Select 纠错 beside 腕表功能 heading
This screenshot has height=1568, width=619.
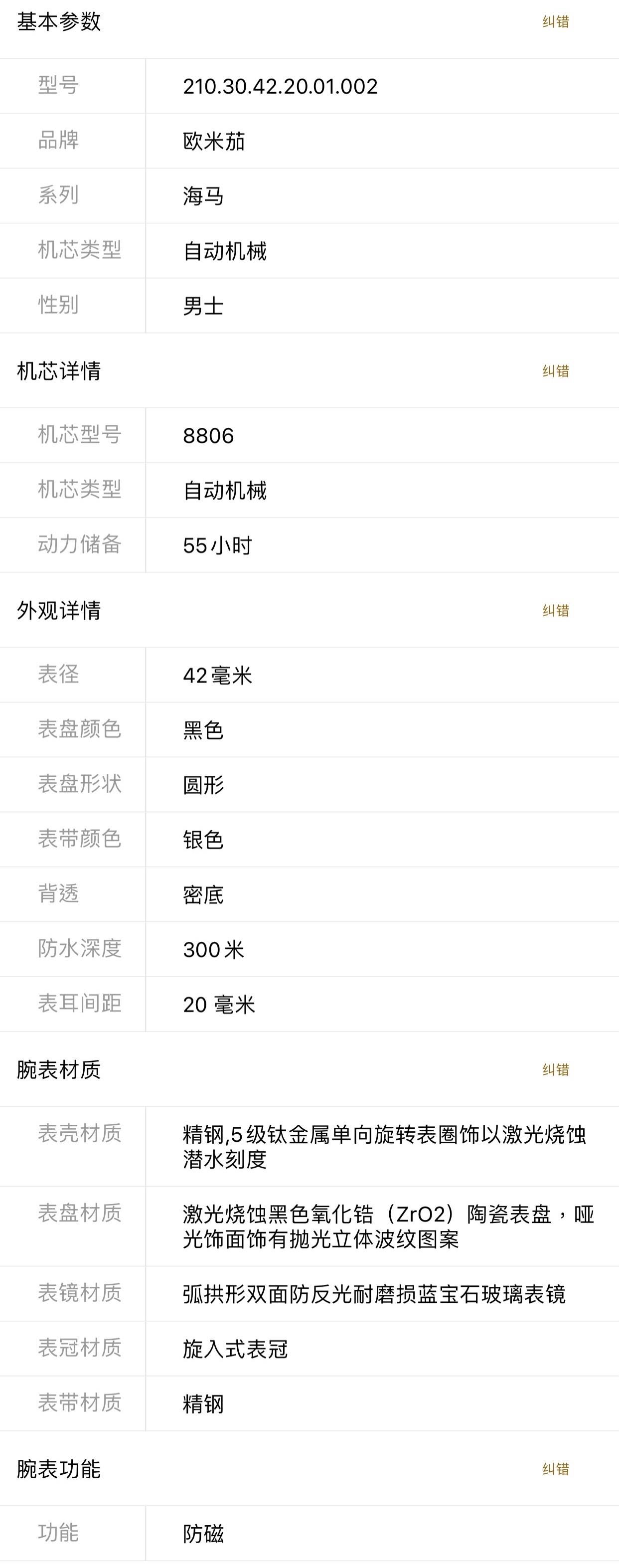(x=556, y=1469)
